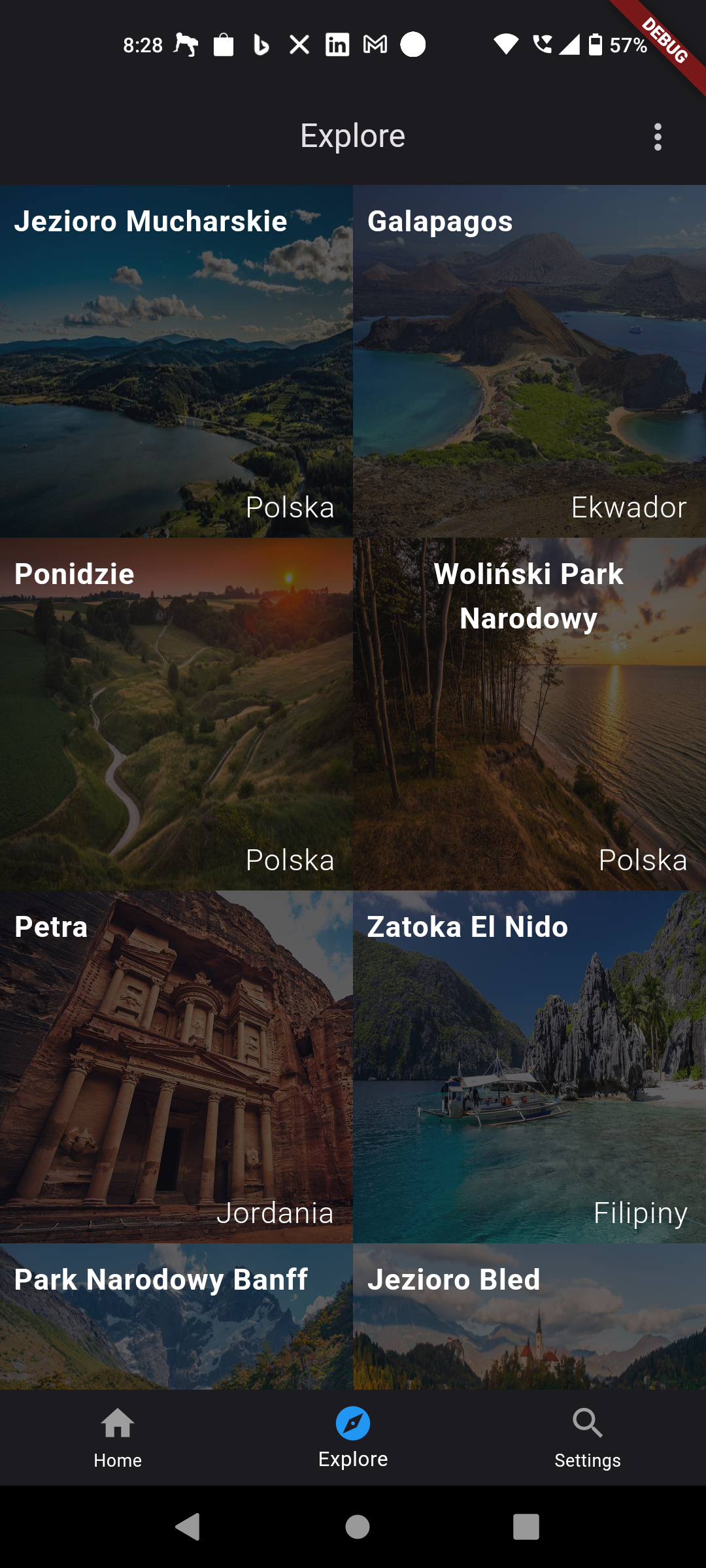Go to the Settings tab

coord(588,1437)
